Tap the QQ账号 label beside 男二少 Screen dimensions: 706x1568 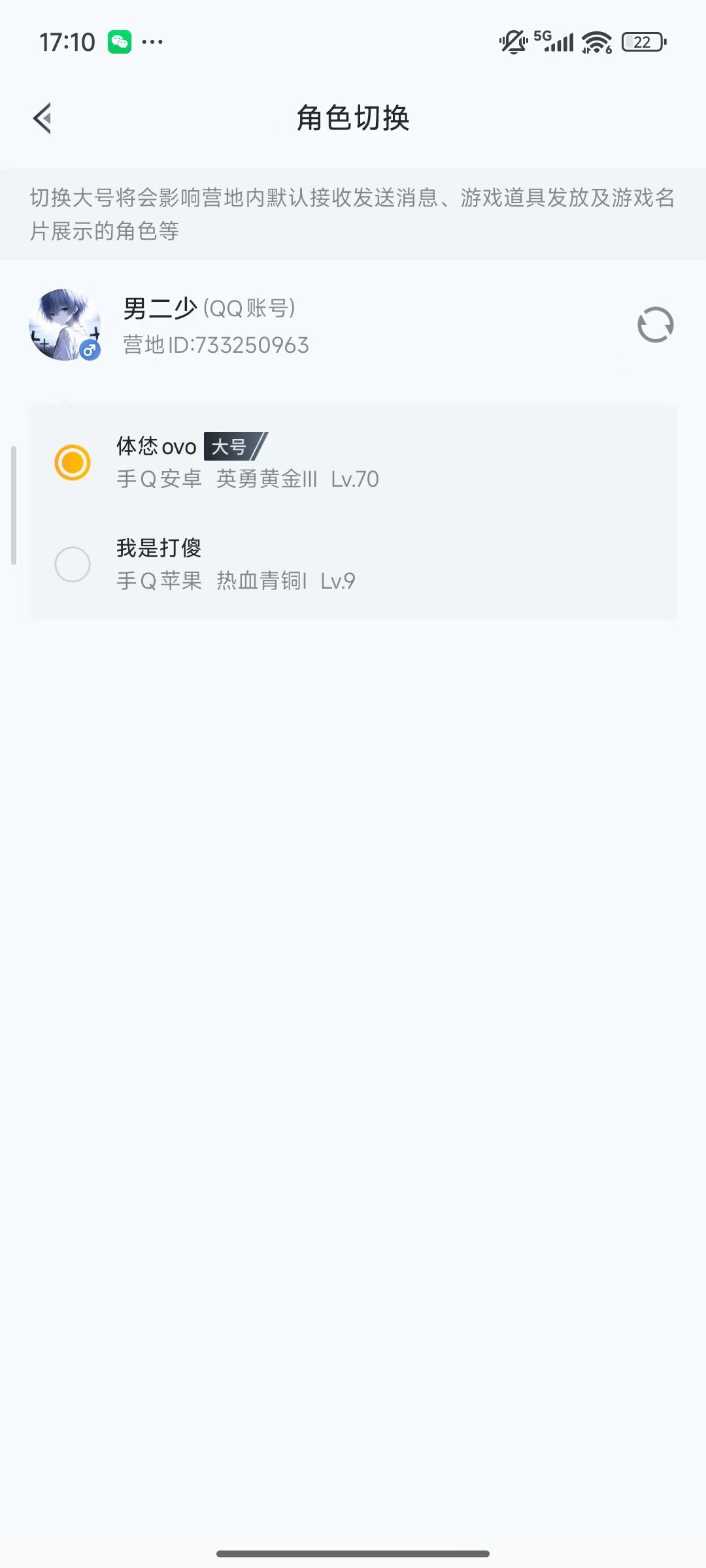(x=250, y=308)
